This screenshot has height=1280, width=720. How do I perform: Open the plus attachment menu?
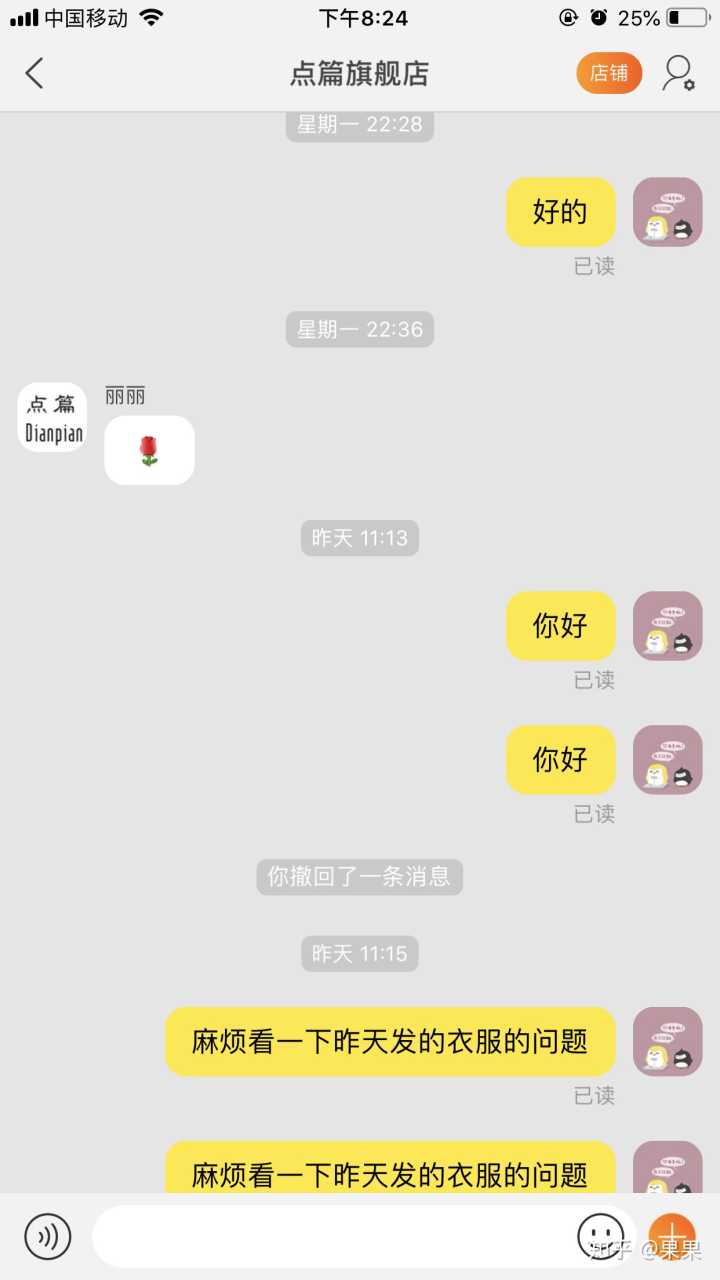click(671, 1236)
